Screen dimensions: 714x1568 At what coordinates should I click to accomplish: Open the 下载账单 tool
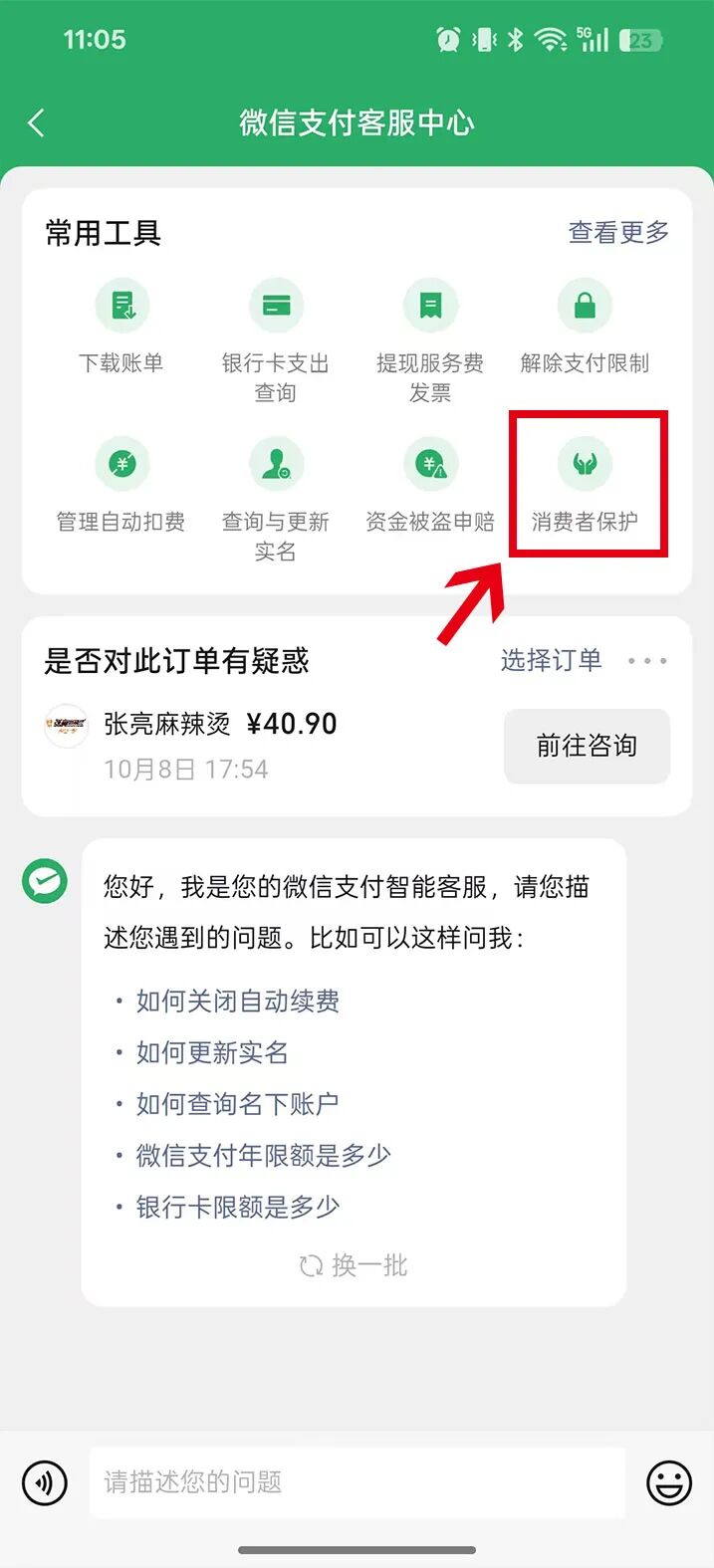tap(121, 329)
